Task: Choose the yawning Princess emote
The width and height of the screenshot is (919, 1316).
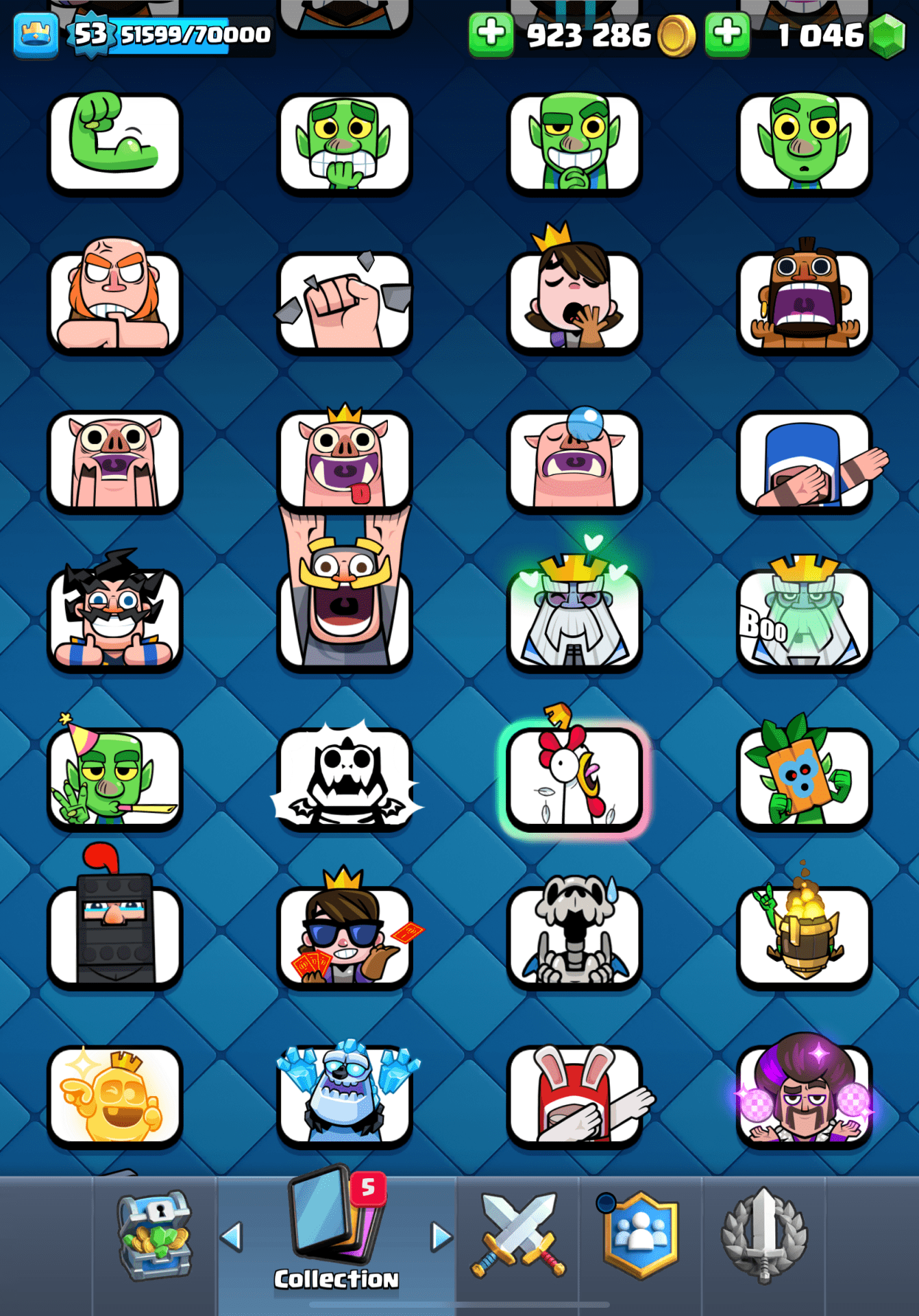Action: coord(574,300)
